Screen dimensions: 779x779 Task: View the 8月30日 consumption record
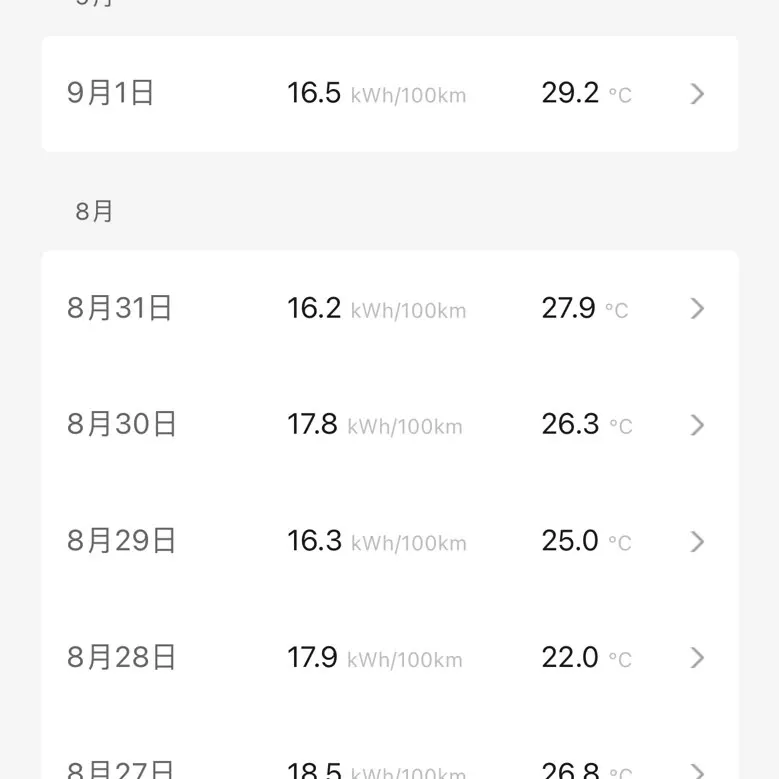click(390, 424)
